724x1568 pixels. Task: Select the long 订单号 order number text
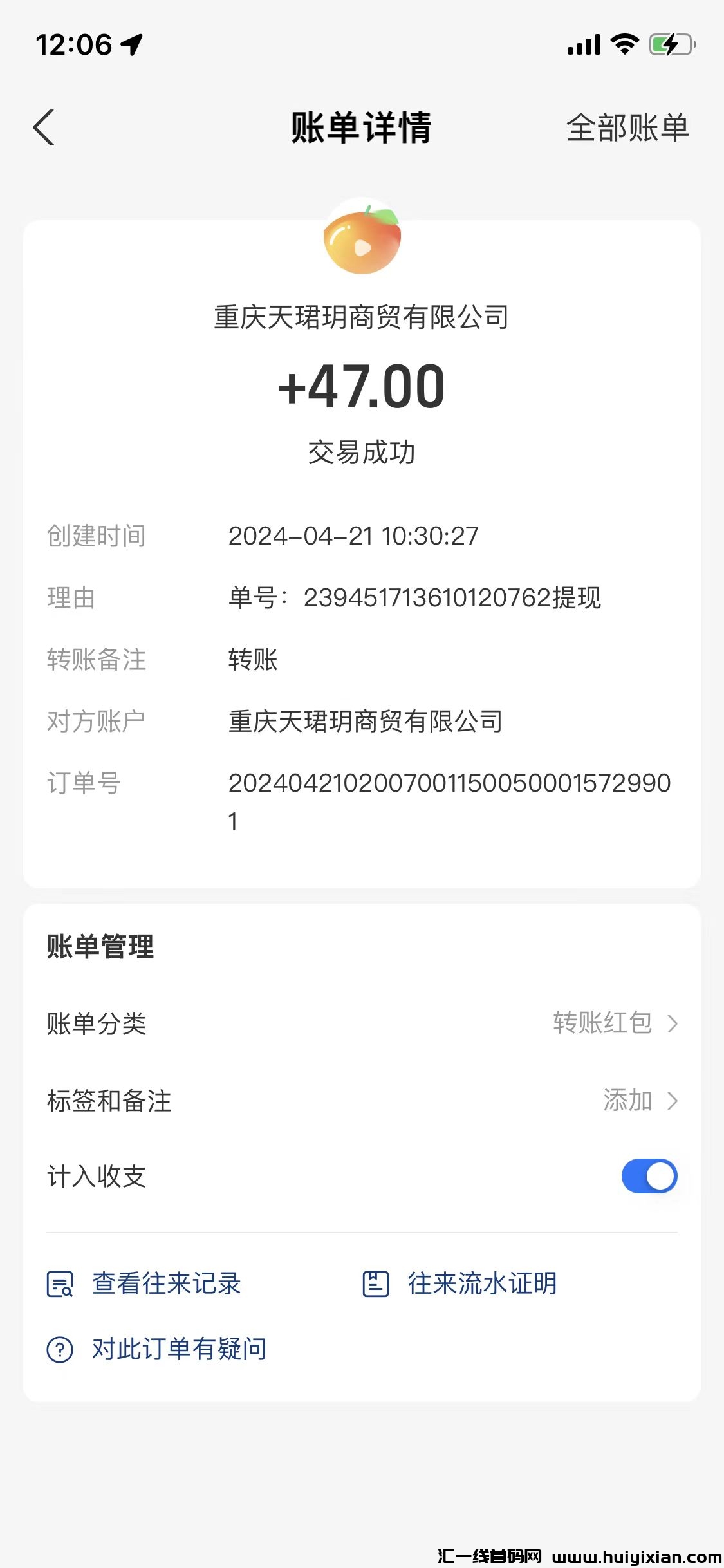pyautogui.click(x=450, y=784)
